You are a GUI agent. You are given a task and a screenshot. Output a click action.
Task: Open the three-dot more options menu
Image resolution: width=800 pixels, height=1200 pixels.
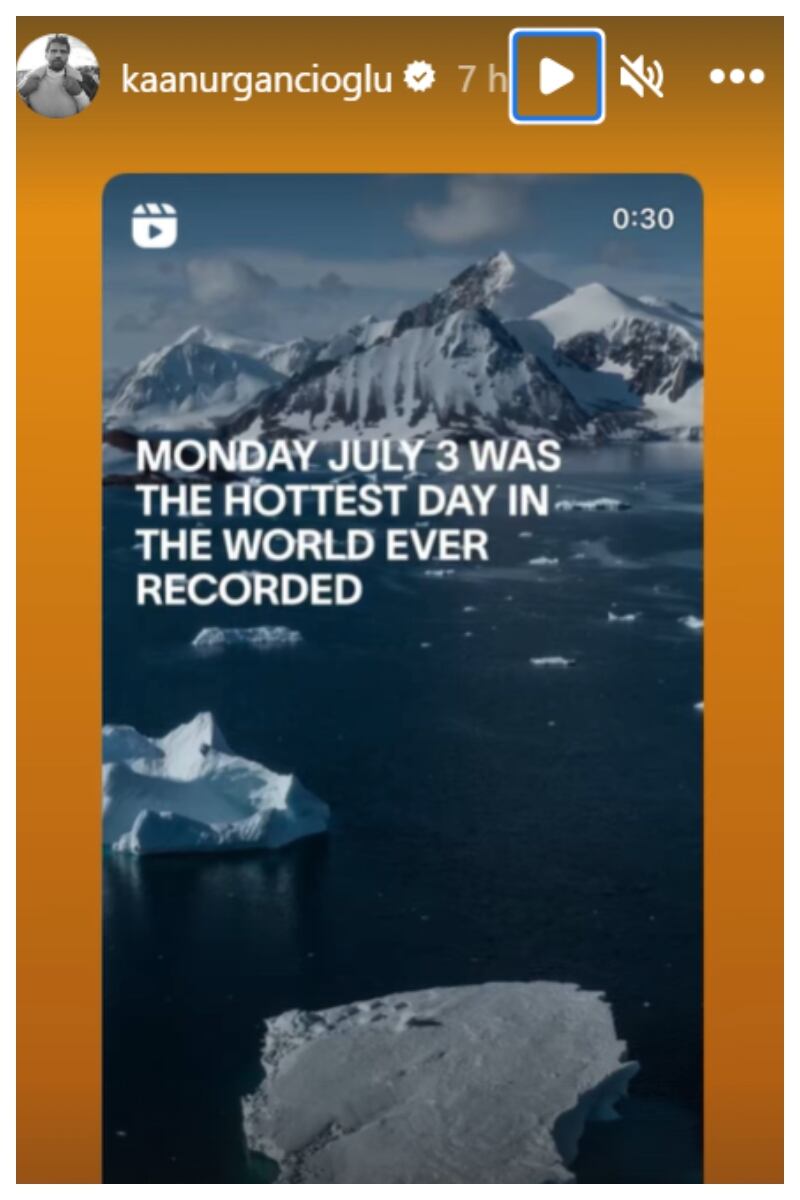tap(737, 77)
